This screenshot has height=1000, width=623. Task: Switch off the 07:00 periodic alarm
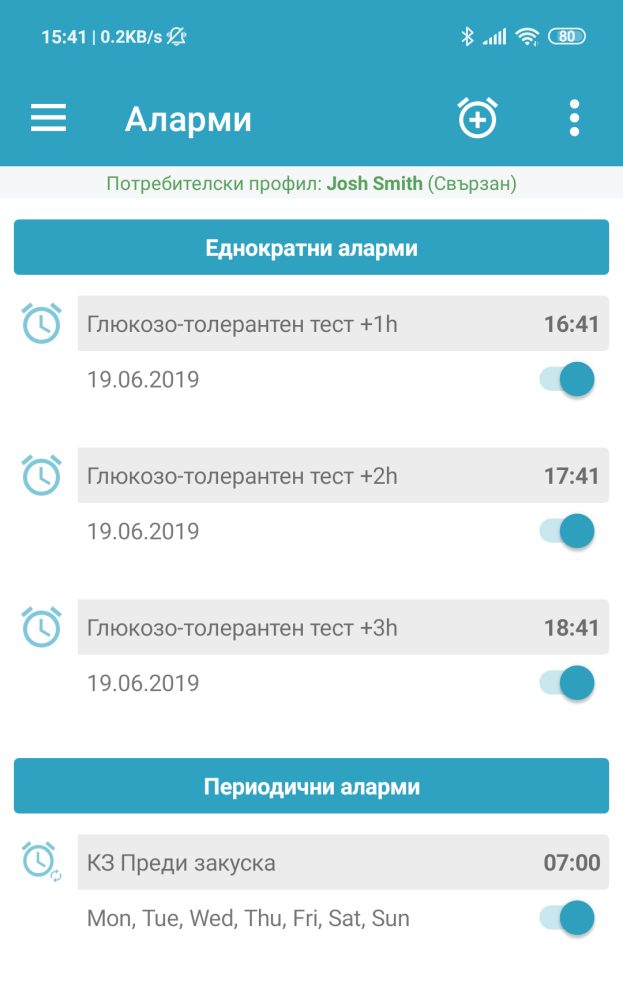(x=568, y=918)
